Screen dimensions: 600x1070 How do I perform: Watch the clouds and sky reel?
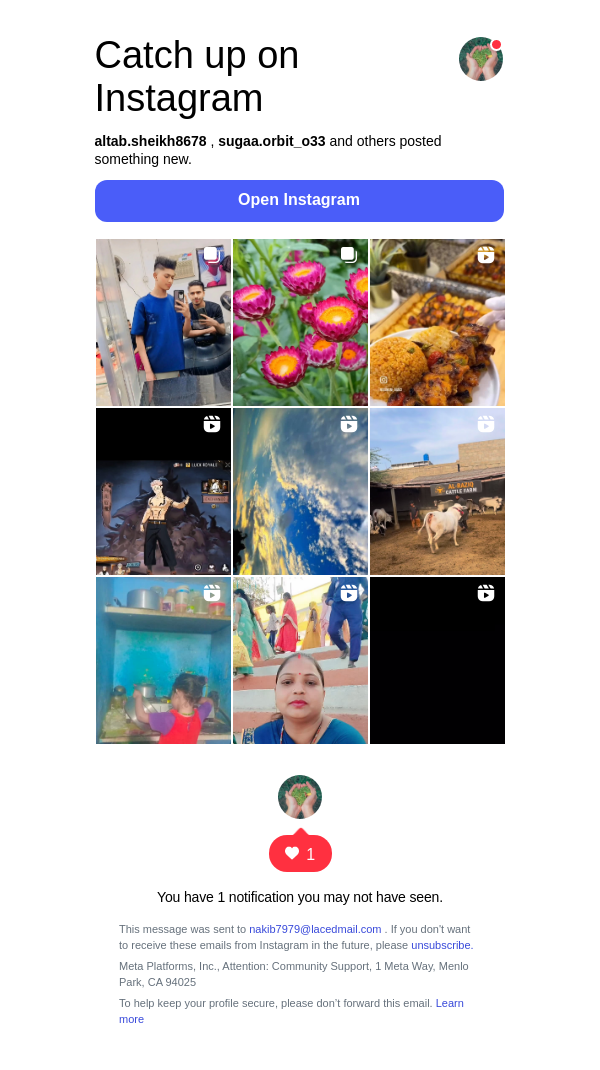tap(300, 491)
